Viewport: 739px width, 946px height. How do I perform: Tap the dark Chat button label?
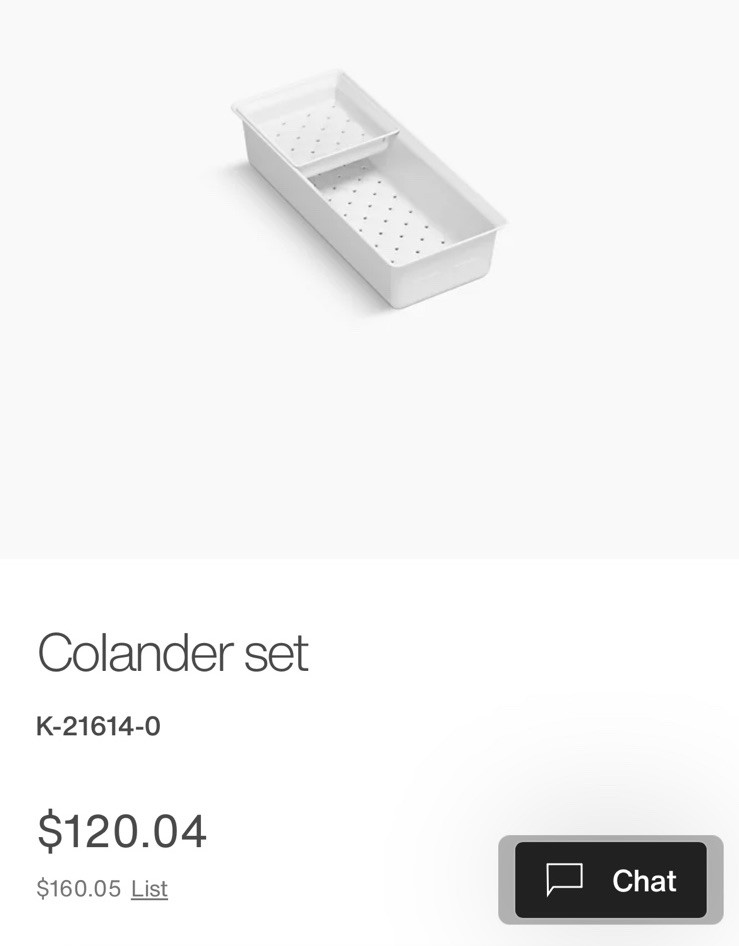(644, 881)
